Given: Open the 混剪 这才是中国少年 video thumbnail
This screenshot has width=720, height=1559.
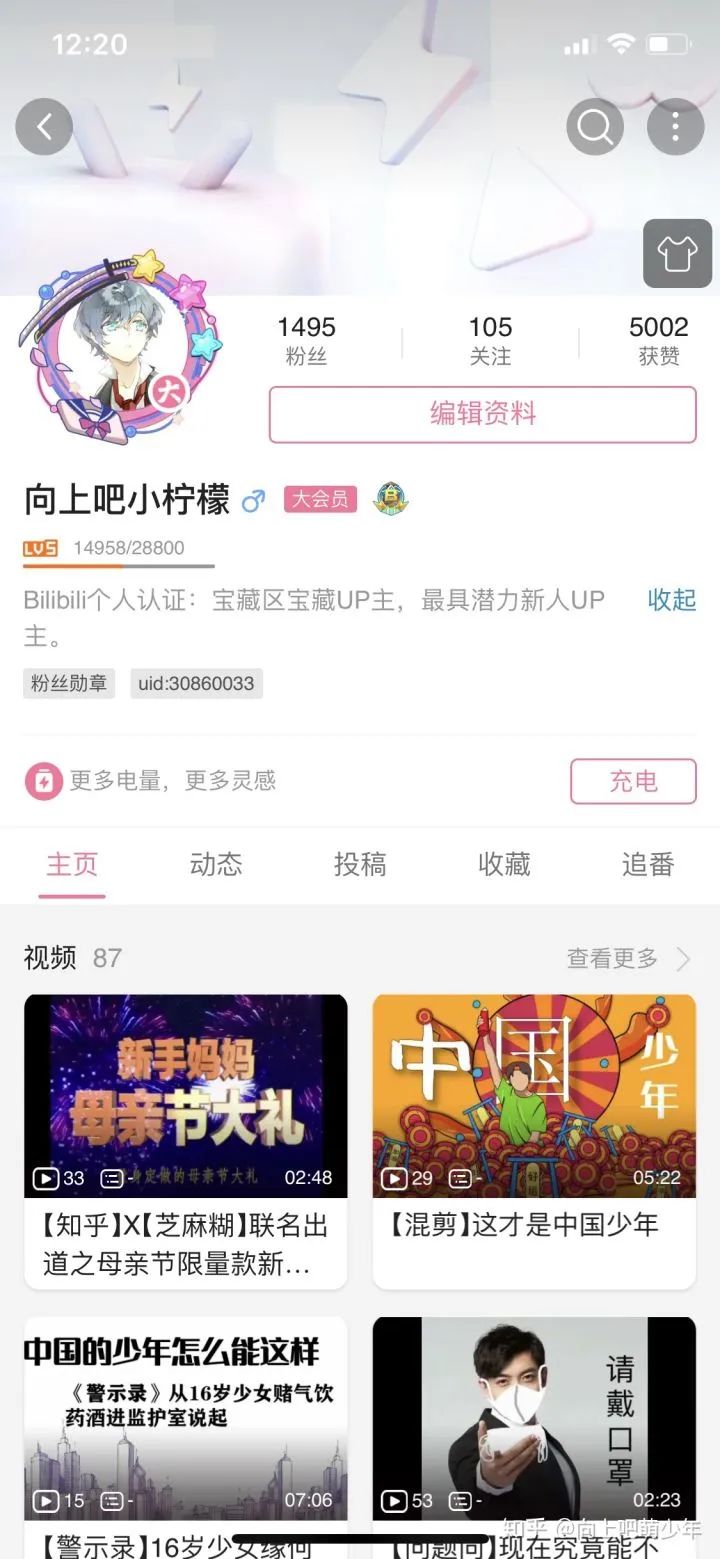Looking at the screenshot, I should [534, 1095].
